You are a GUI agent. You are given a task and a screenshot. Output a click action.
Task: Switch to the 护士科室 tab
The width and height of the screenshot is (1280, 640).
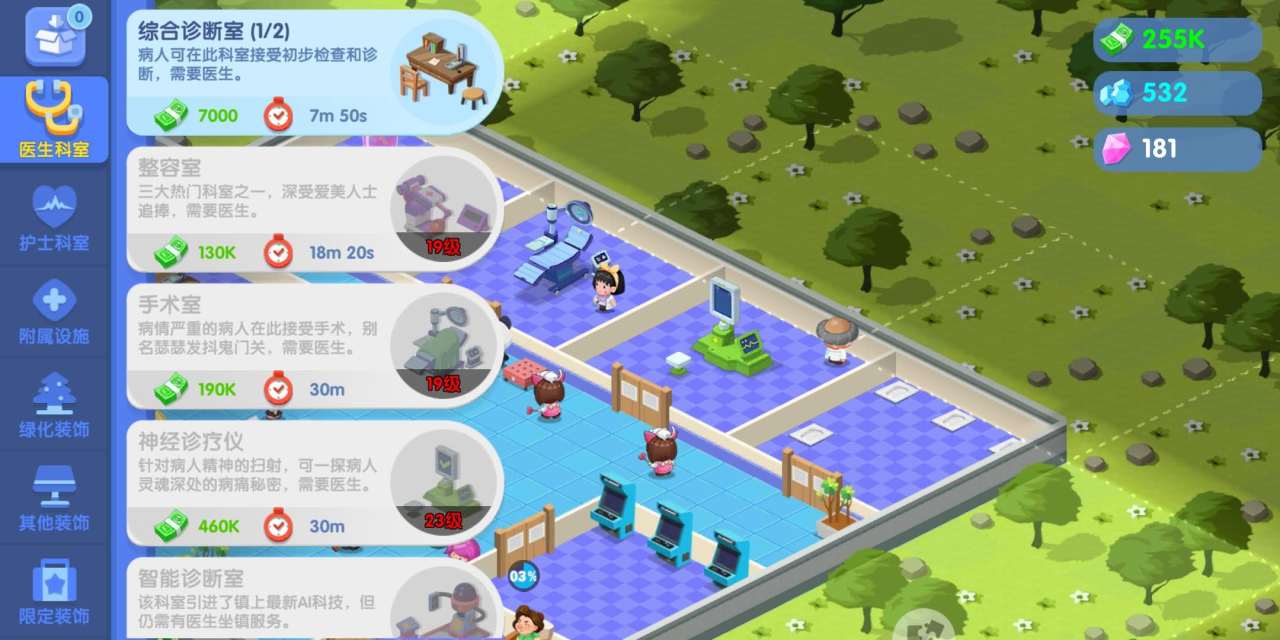54,218
